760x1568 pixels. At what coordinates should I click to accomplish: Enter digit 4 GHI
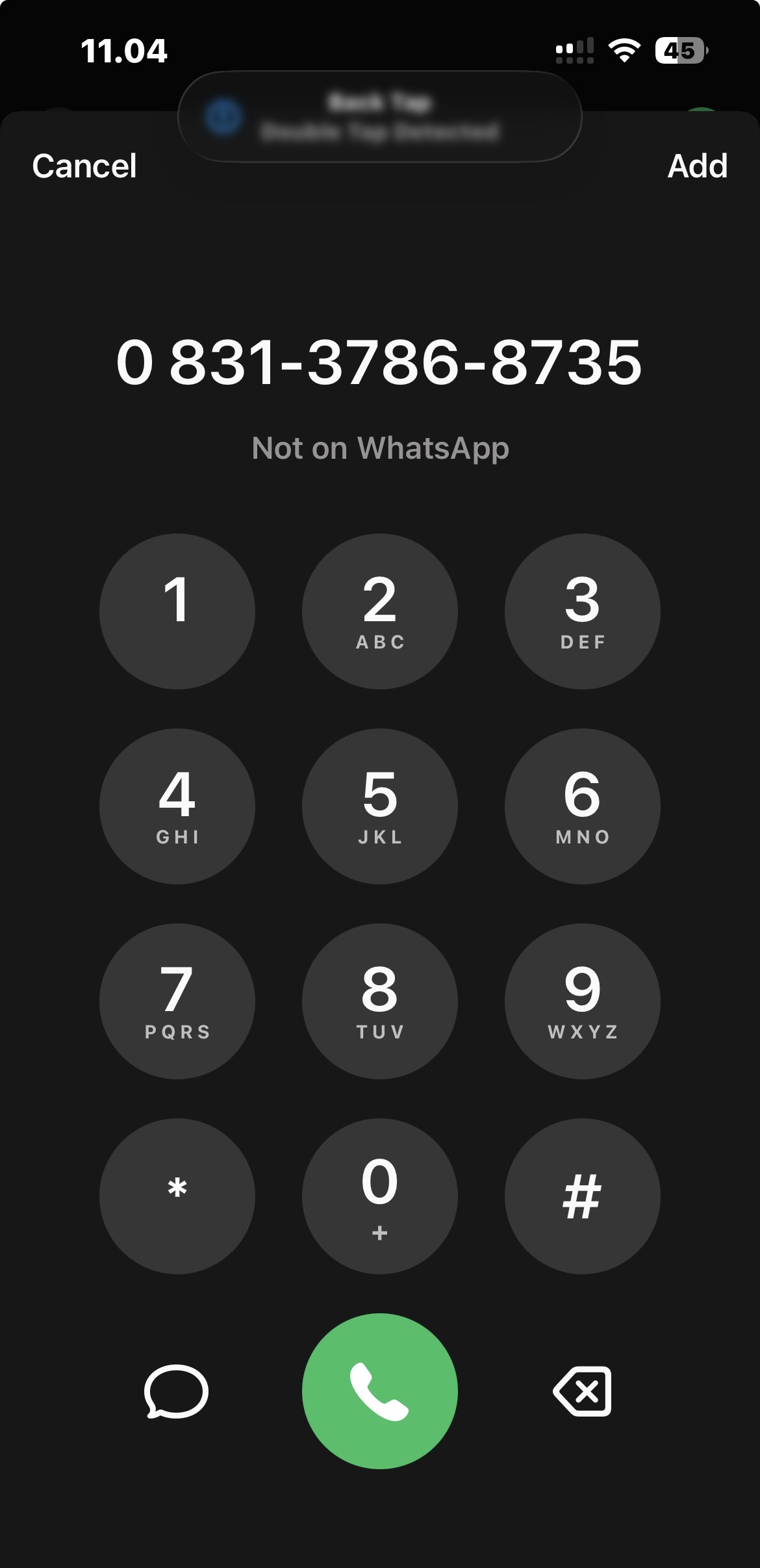(x=177, y=806)
